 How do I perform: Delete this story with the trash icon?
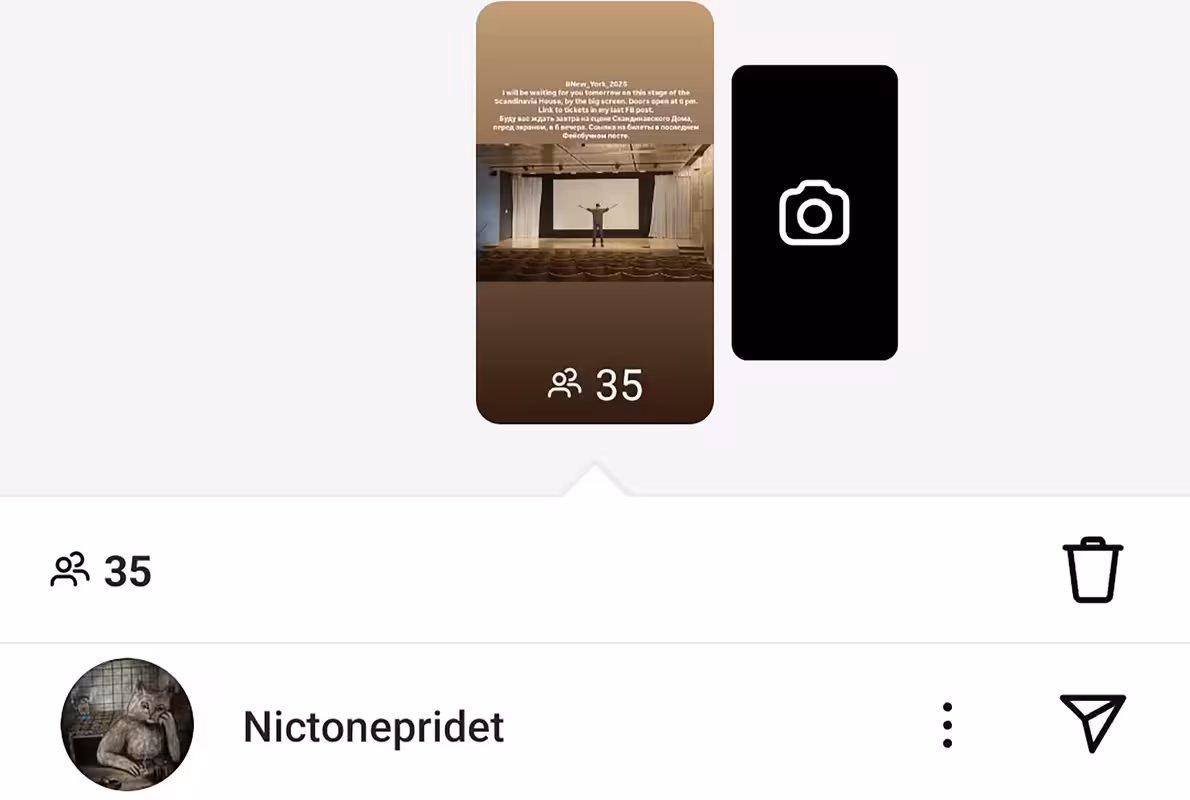click(x=1092, y=570)
